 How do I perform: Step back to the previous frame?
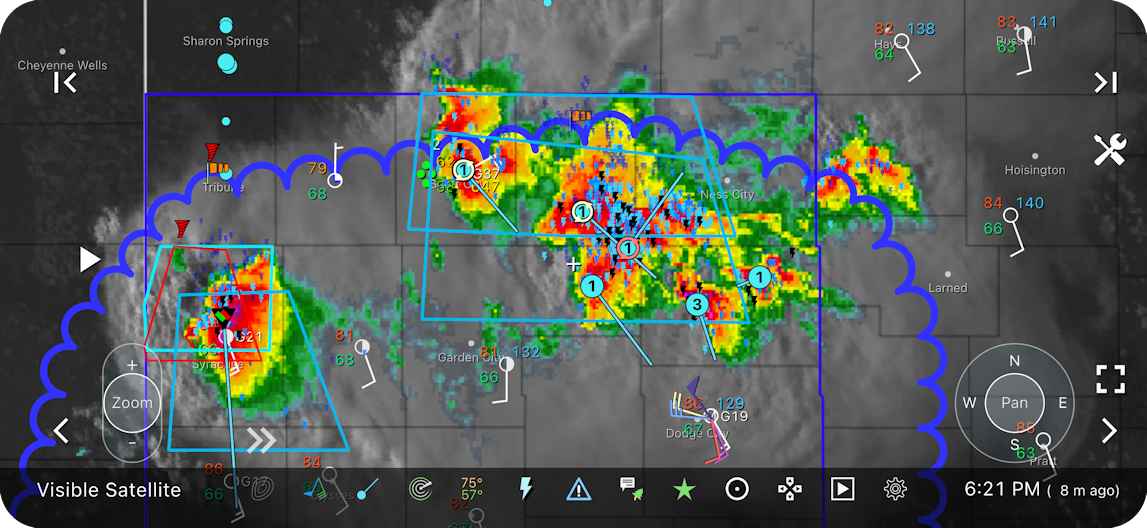(61, 431)
